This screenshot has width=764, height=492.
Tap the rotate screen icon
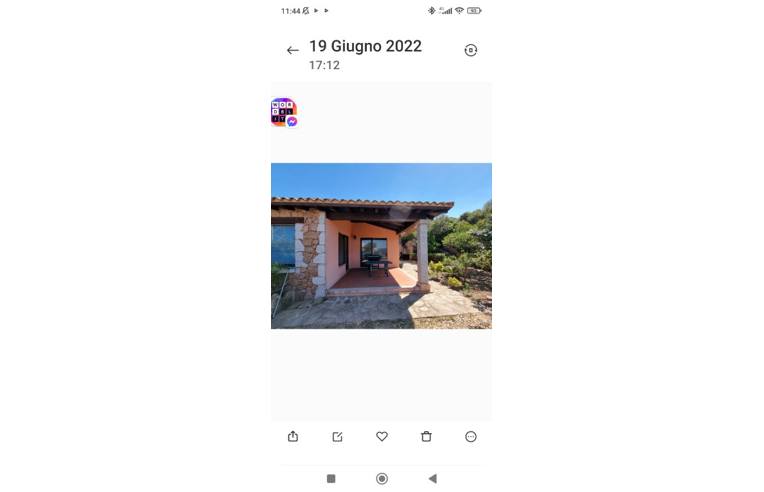tap(470, 50)
